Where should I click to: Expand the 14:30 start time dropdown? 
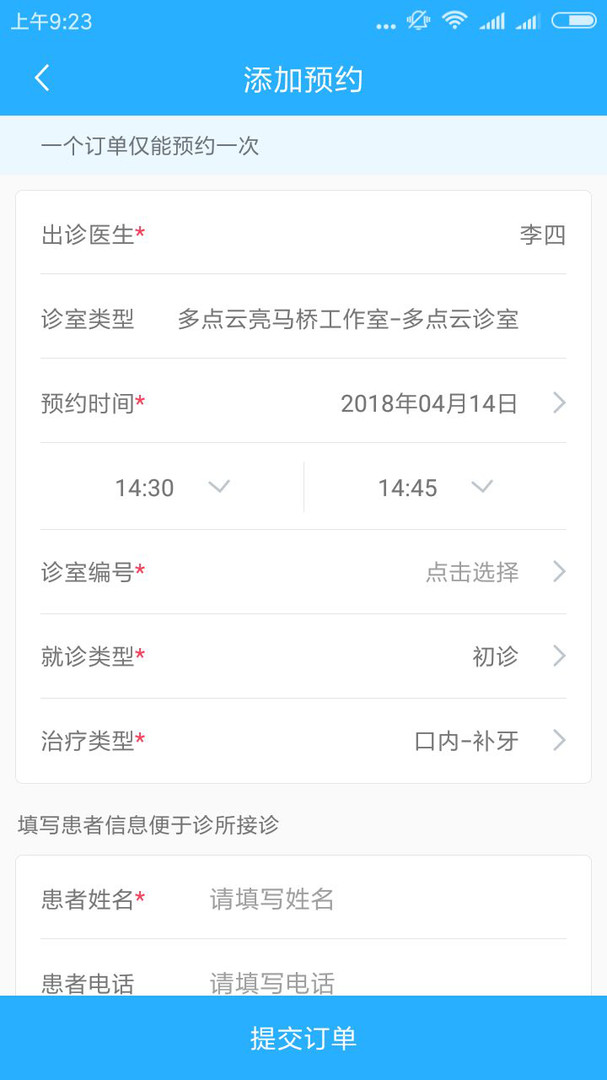pyautogui.click(x=172, y=487)
